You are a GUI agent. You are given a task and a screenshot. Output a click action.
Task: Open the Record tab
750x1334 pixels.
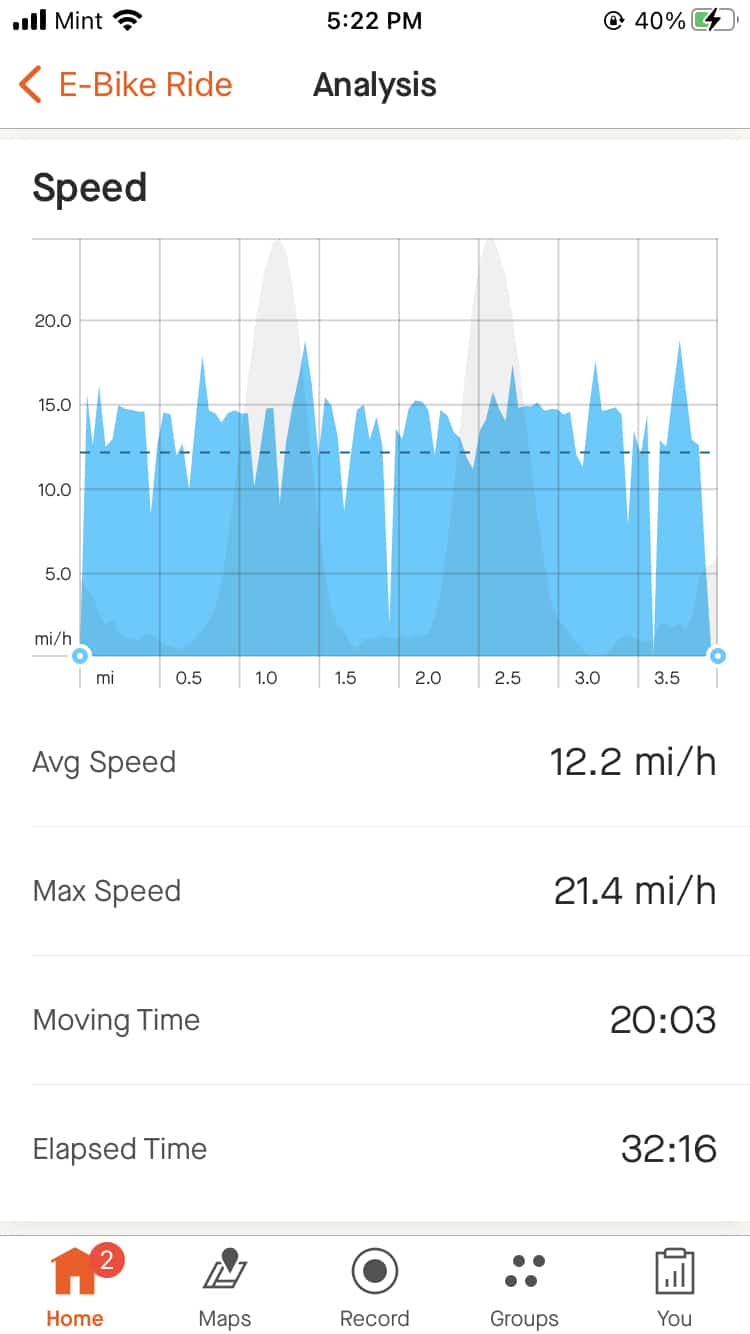[375, 1286]
